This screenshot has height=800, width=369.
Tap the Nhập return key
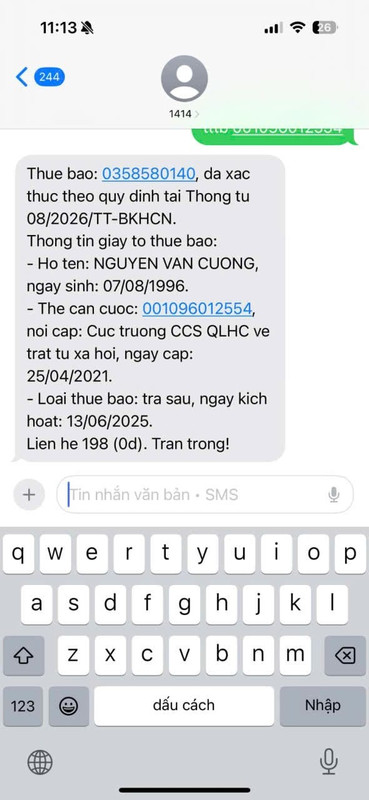click(x=323, y=706)
